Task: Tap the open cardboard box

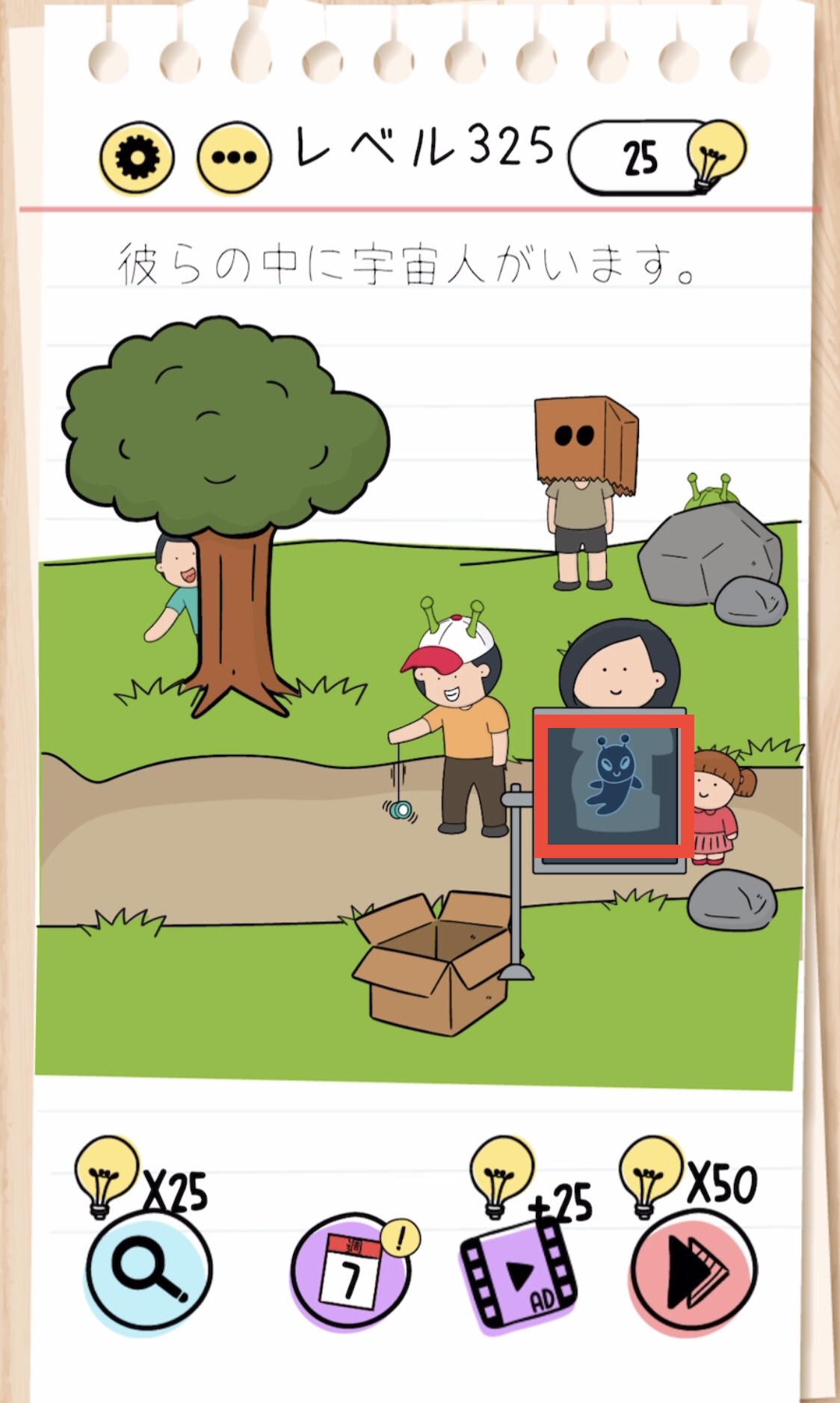Action: (435, 963)
